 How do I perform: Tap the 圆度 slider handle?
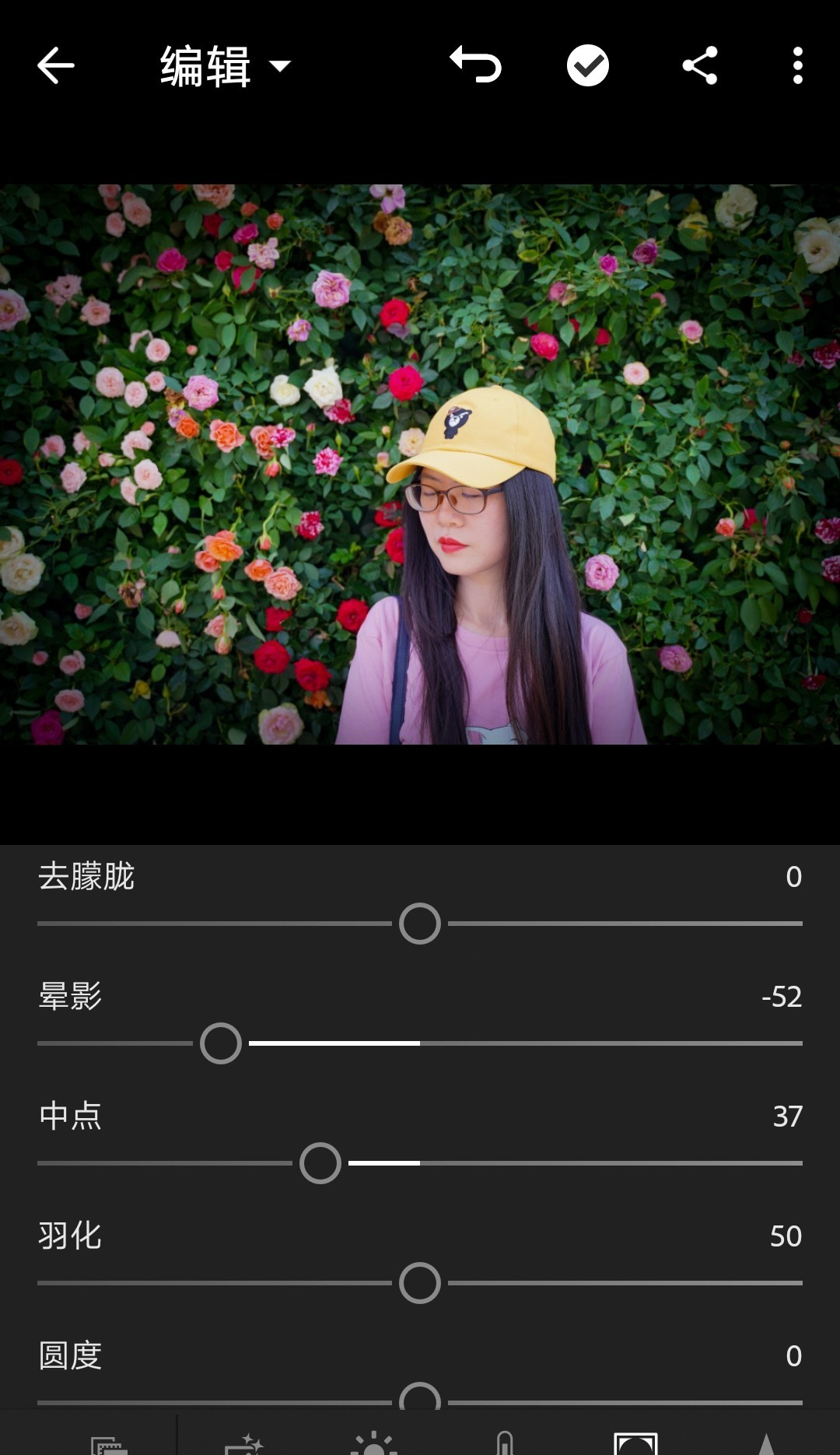(x=420, y=1398)
